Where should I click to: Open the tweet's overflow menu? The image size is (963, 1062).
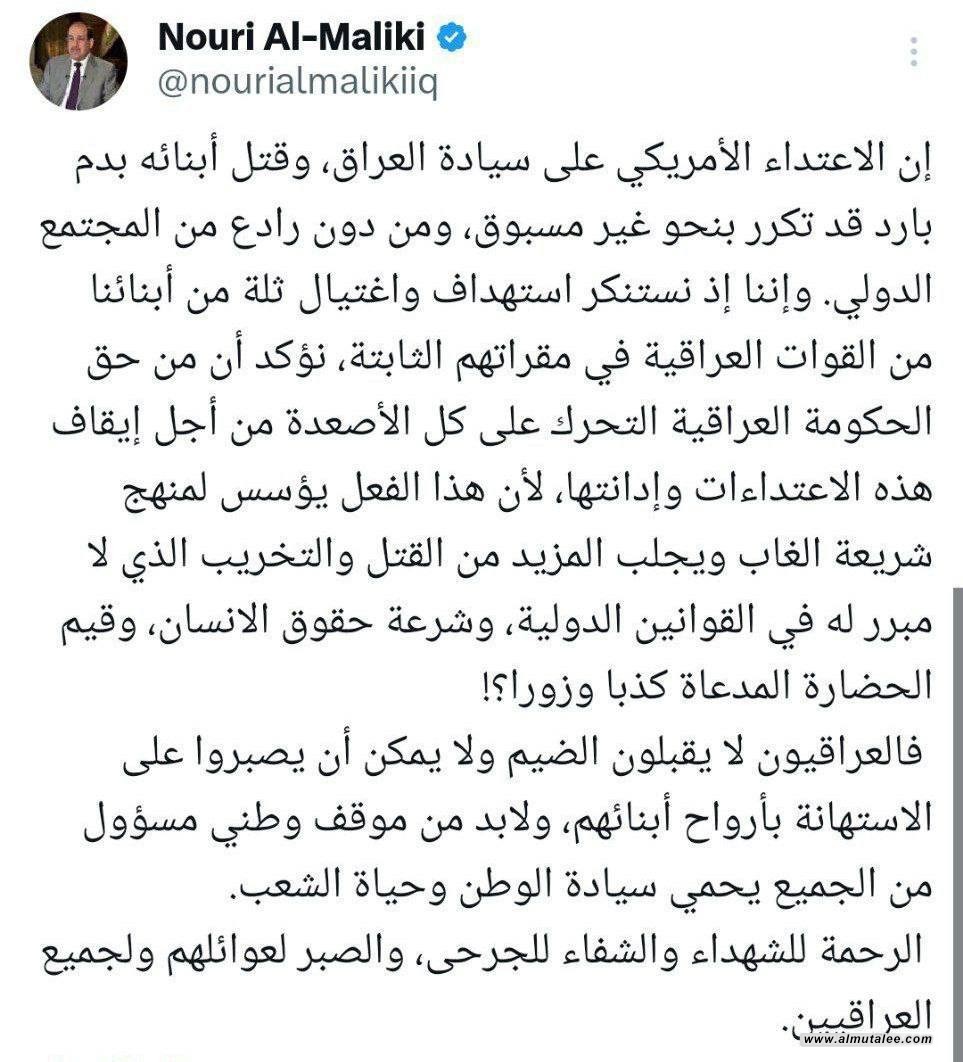[x=913, y=51]
